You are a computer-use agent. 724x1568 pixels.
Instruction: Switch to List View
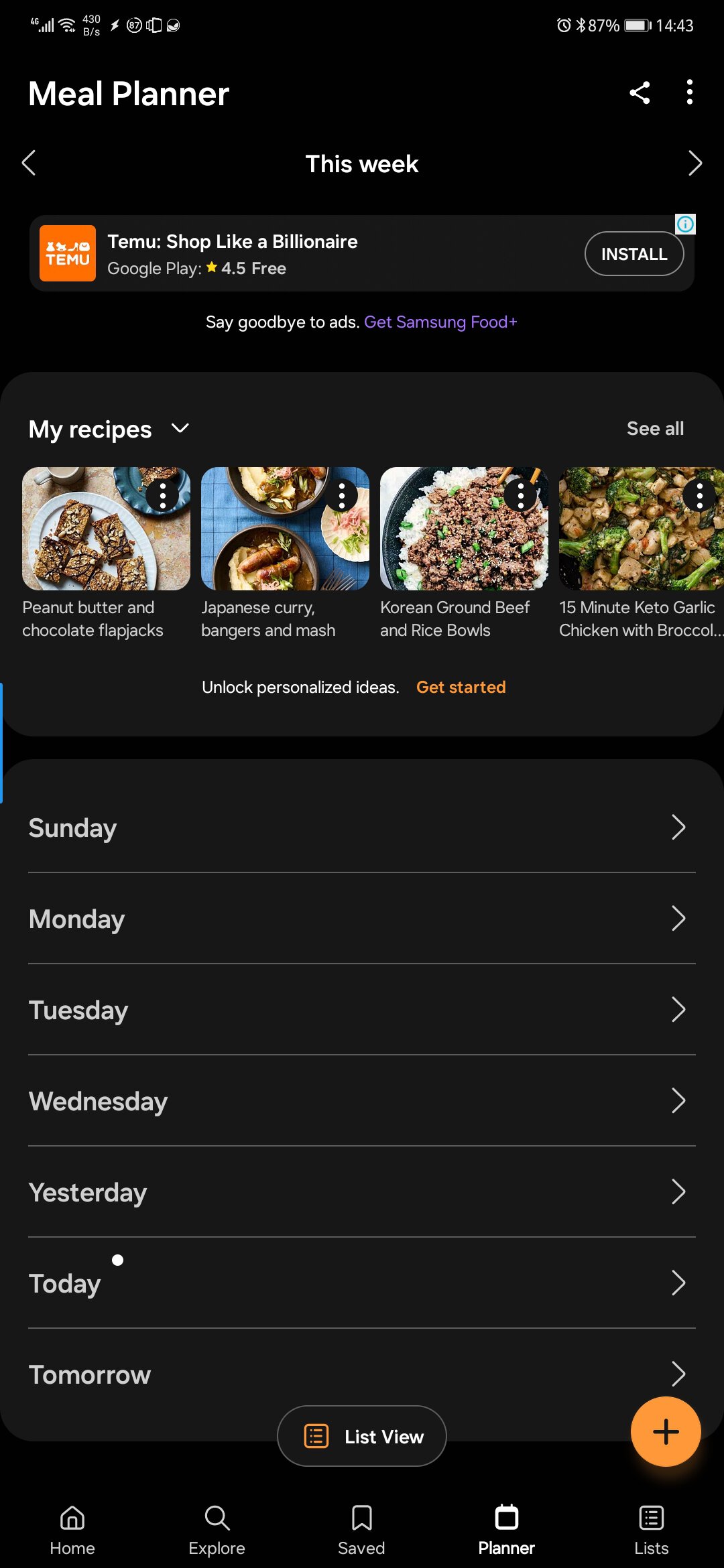coord(362,1436)
